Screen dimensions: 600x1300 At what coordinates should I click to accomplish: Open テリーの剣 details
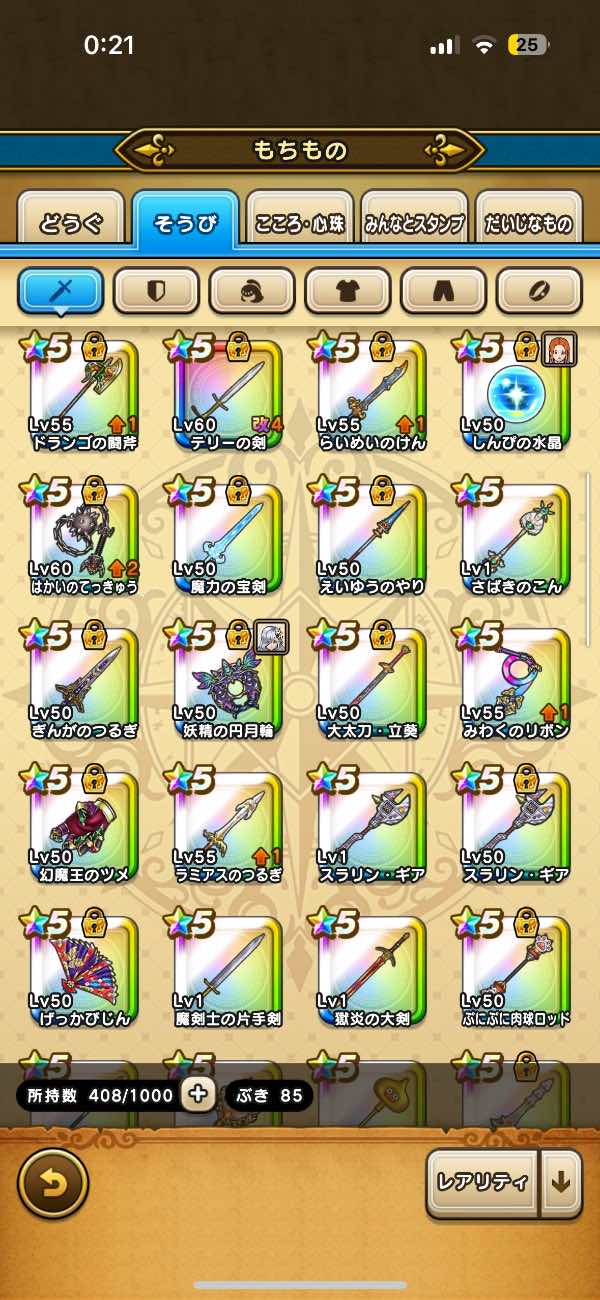(x=228, y=393)
